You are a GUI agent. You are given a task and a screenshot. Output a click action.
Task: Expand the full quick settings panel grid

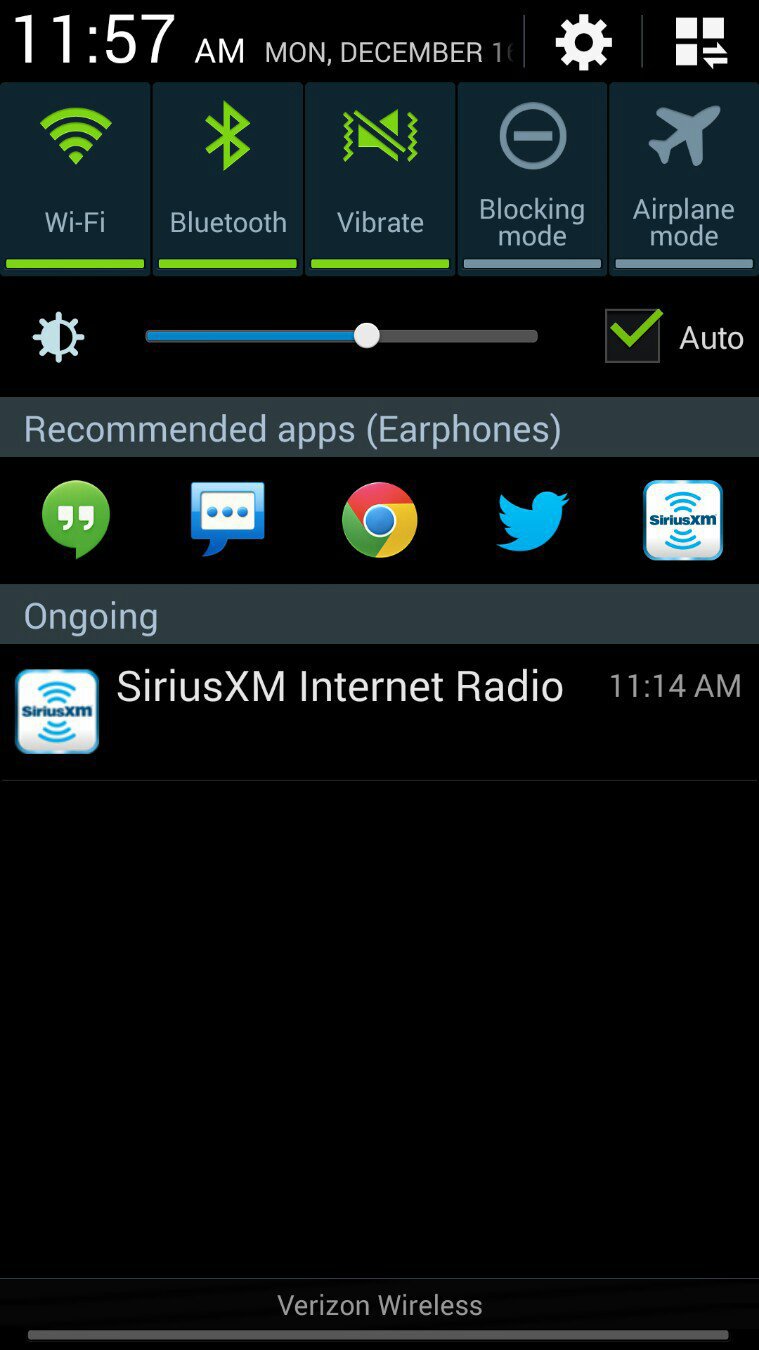coord(700,43)
